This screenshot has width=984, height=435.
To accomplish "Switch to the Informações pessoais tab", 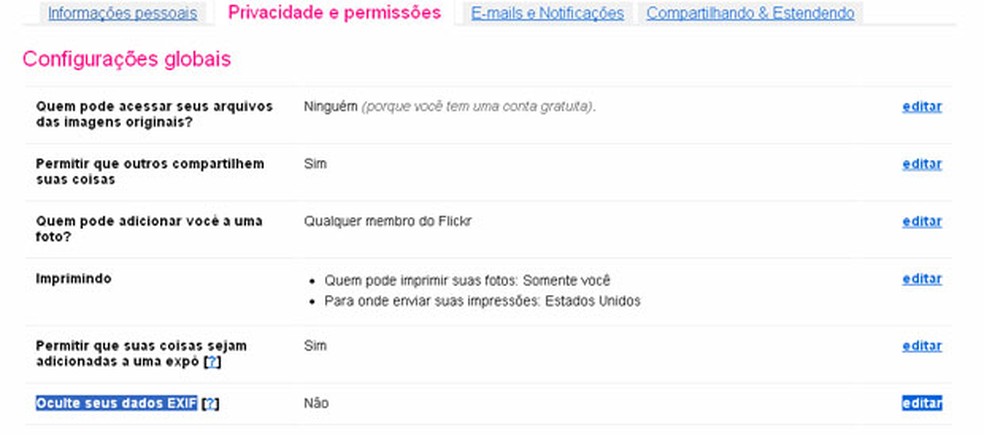I will (x=123, y=14).
